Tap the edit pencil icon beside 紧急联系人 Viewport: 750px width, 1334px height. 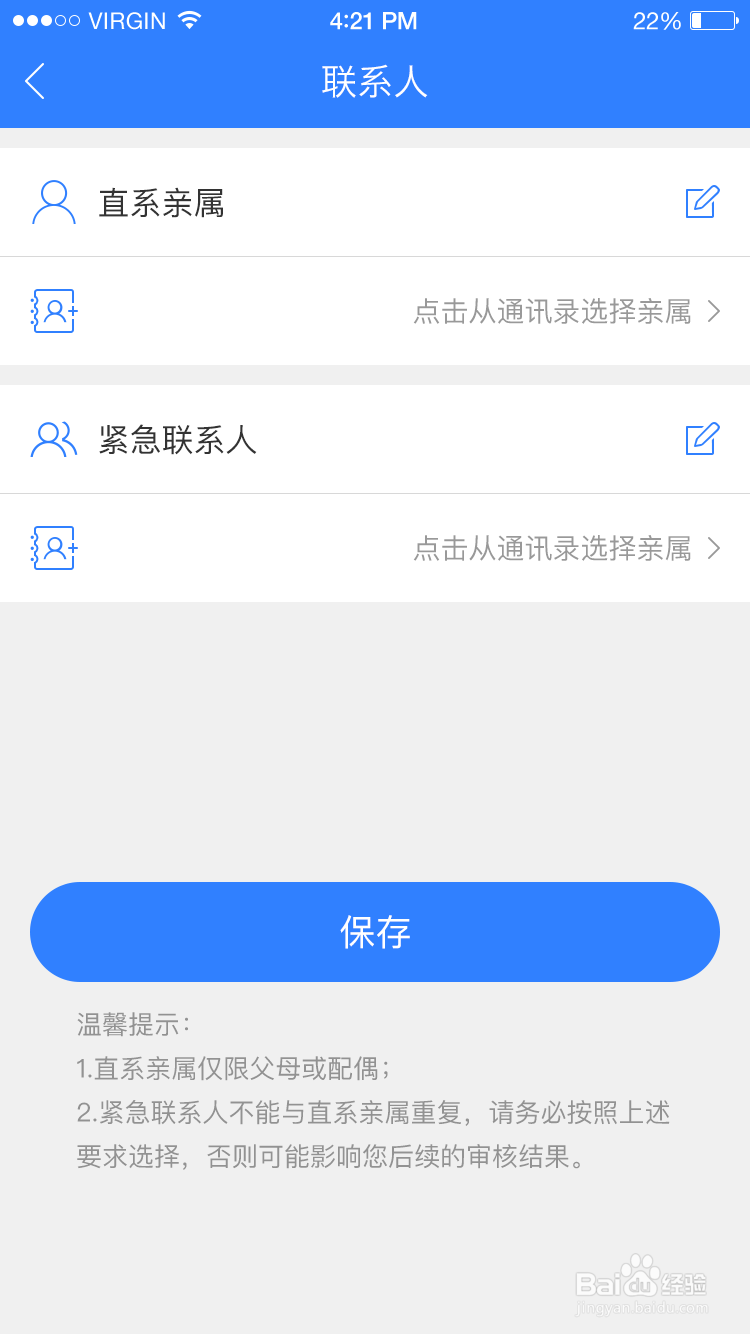point(701,438)
